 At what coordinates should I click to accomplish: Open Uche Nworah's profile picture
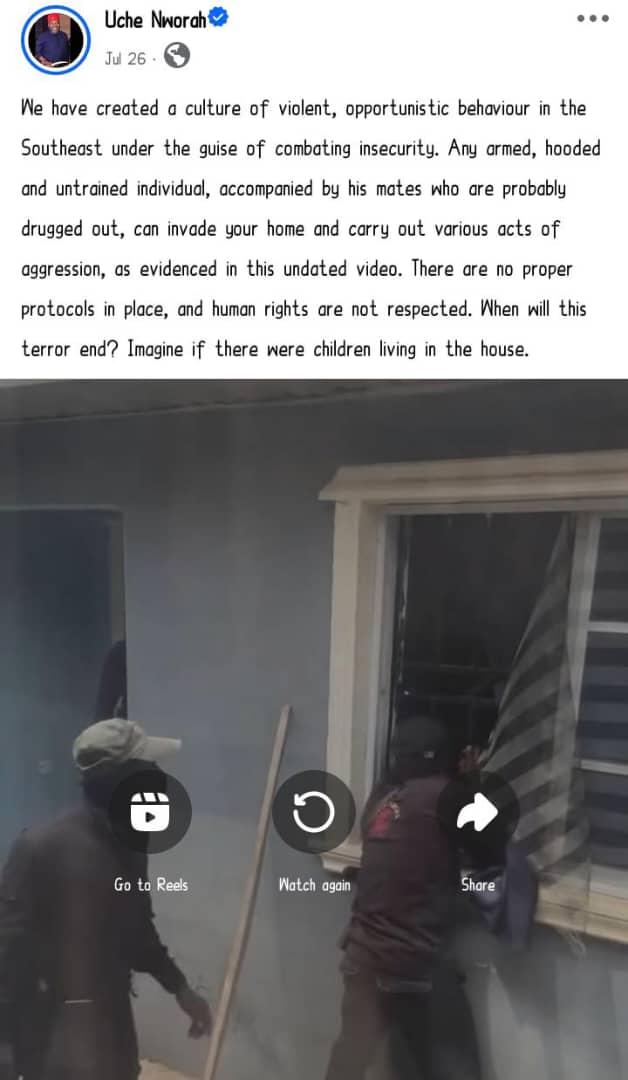[x=56, y=40]
